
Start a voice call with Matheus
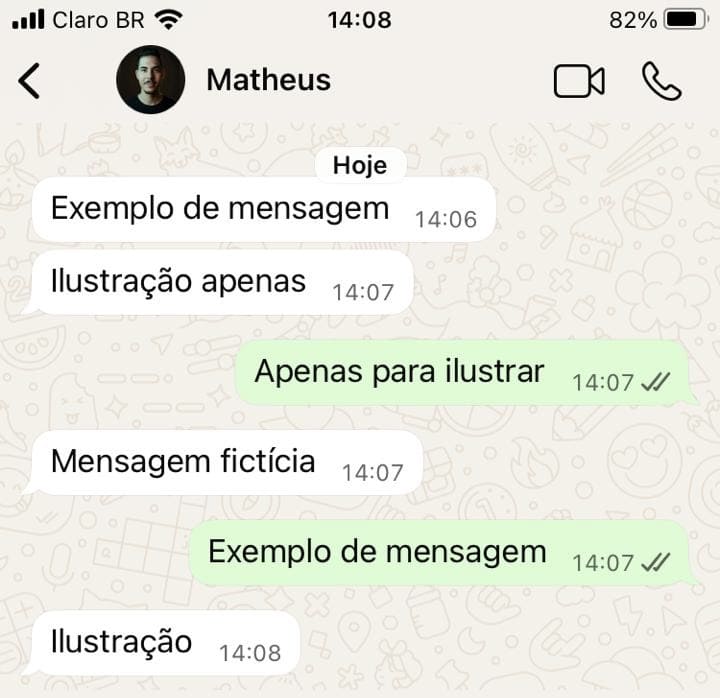pos(661,81)
